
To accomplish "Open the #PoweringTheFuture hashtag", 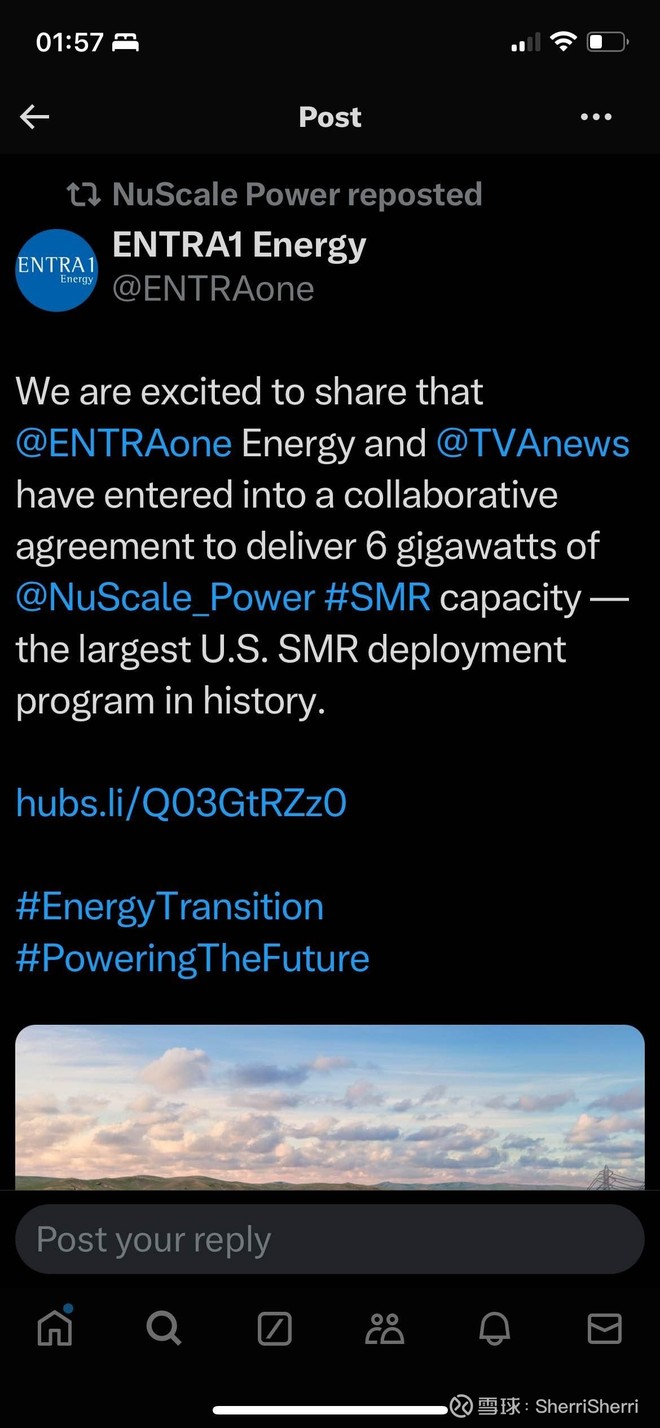I will click(193, 958).
